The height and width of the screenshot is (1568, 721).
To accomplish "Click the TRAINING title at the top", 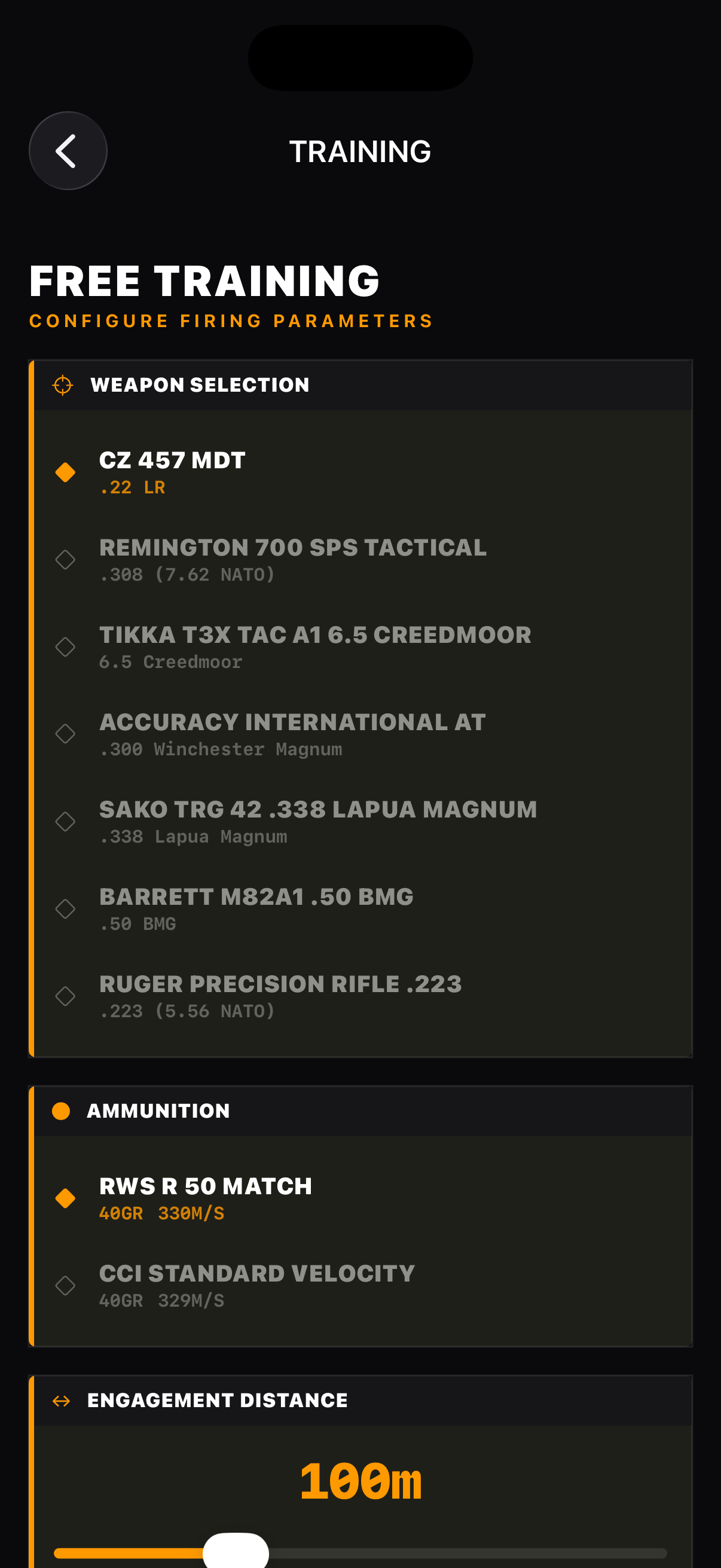I will coord(360,150).
